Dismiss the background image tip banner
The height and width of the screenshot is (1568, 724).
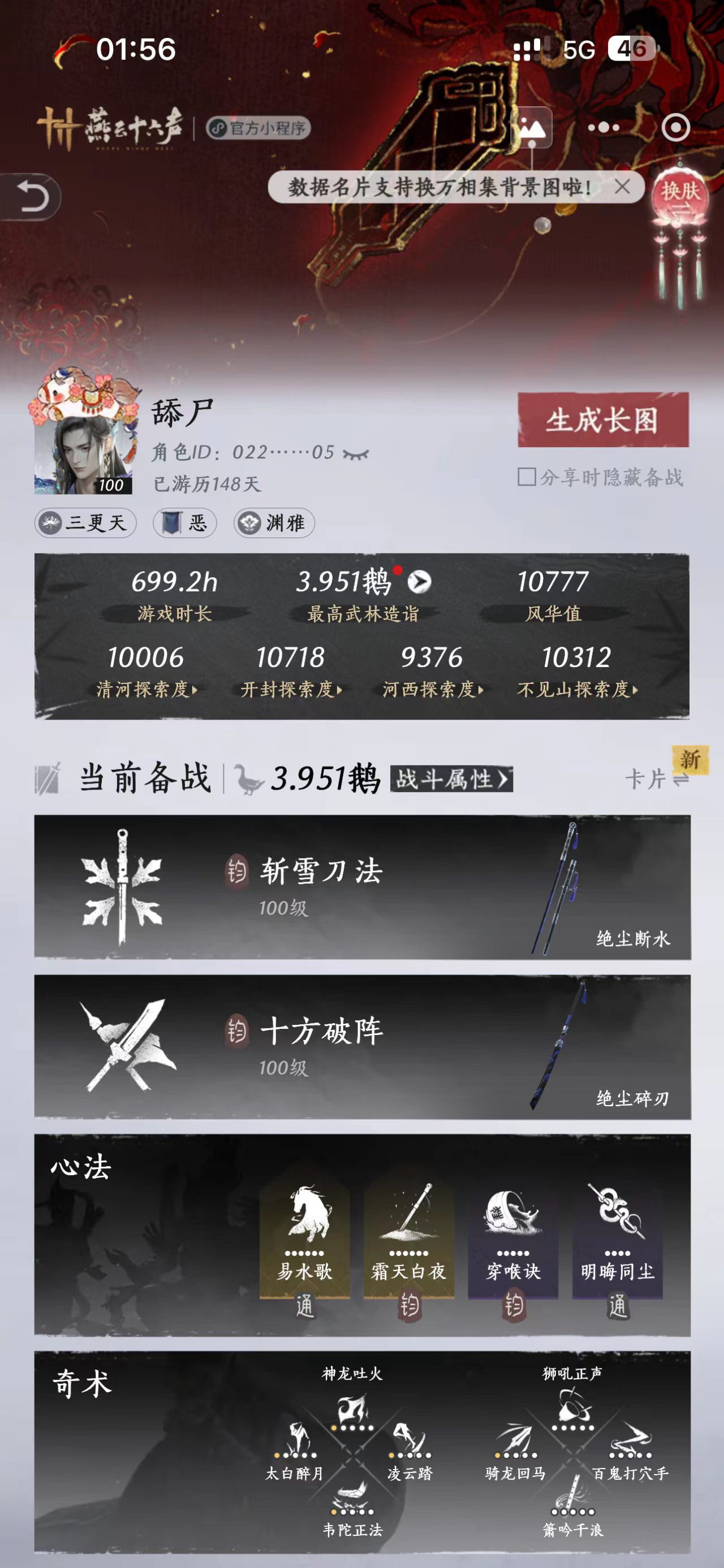point(622,187)
